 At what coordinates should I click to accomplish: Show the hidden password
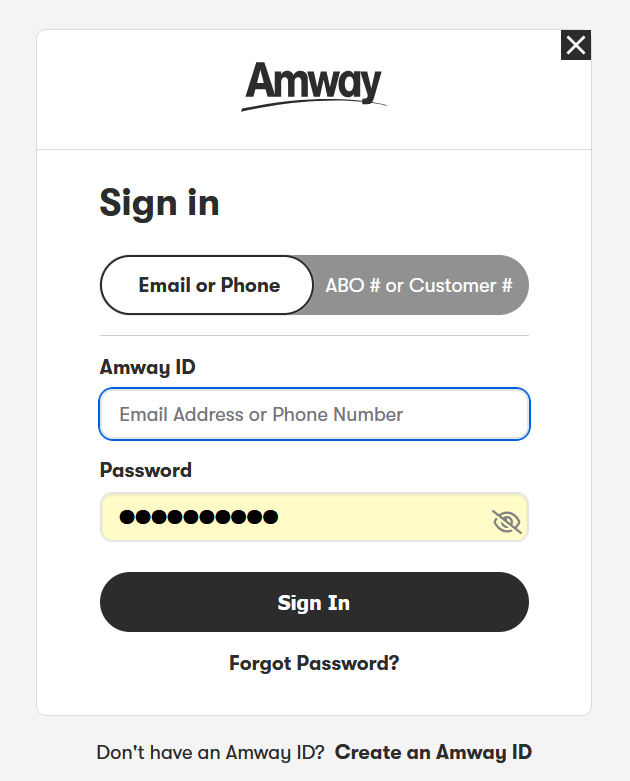point(507,521)
